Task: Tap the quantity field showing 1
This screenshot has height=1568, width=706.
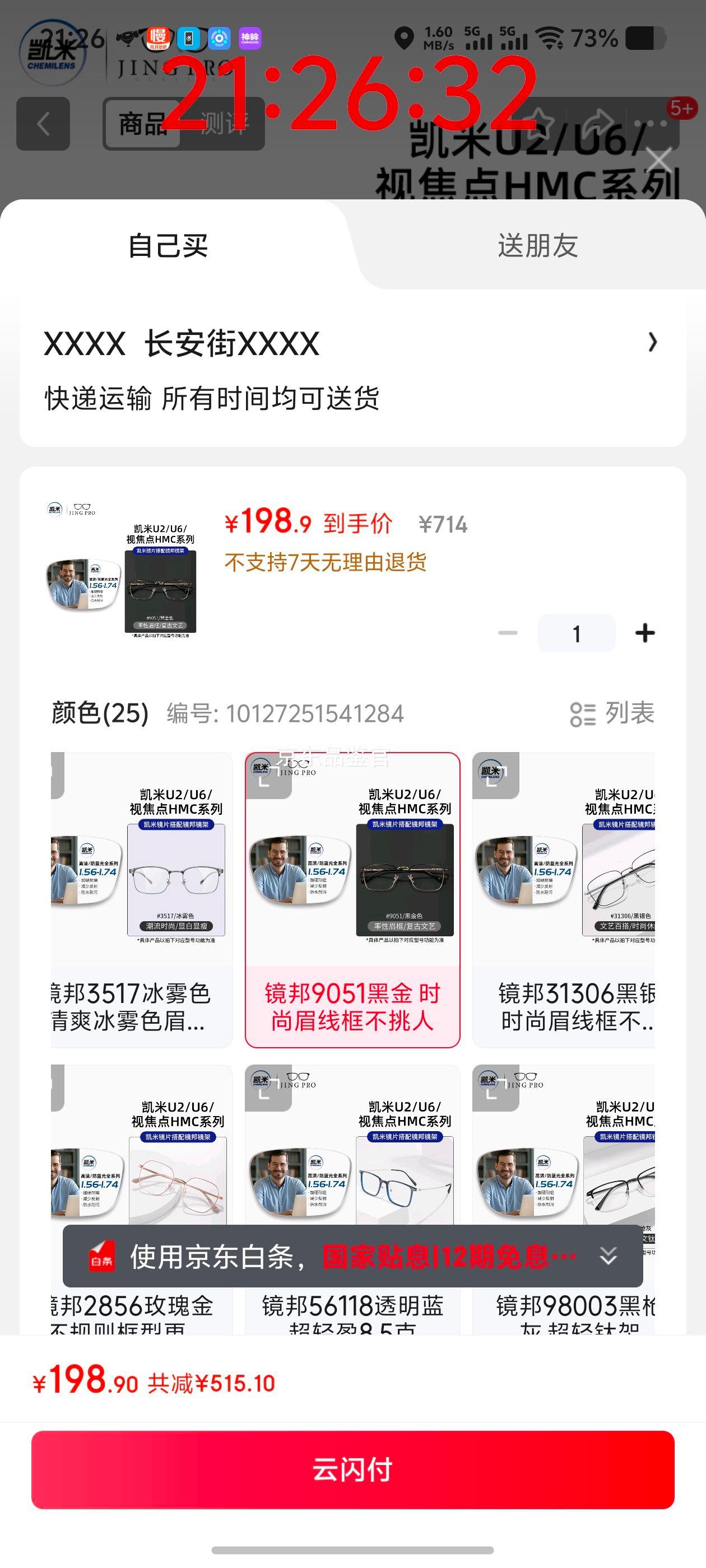Action: 576,634
